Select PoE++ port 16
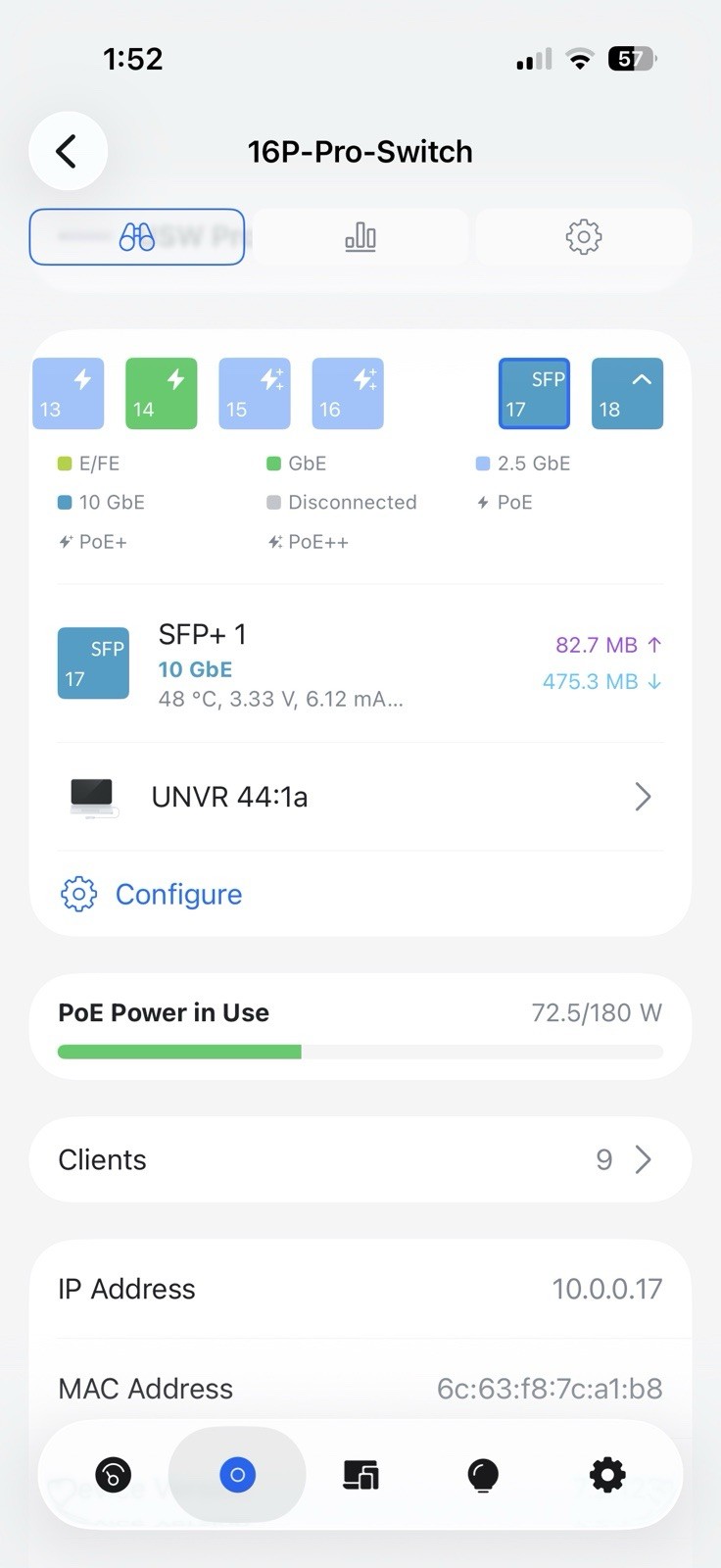This screenshot has width=721, height=1568. coord(348,393)
